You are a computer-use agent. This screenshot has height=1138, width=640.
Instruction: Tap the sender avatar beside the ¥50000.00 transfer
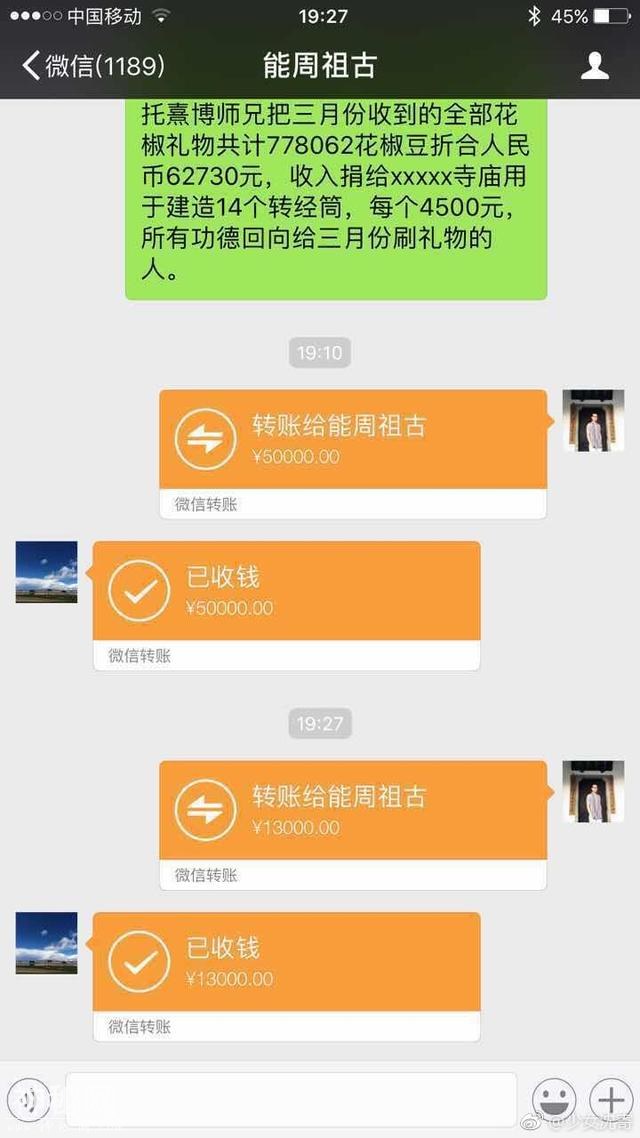pos(592,420)
